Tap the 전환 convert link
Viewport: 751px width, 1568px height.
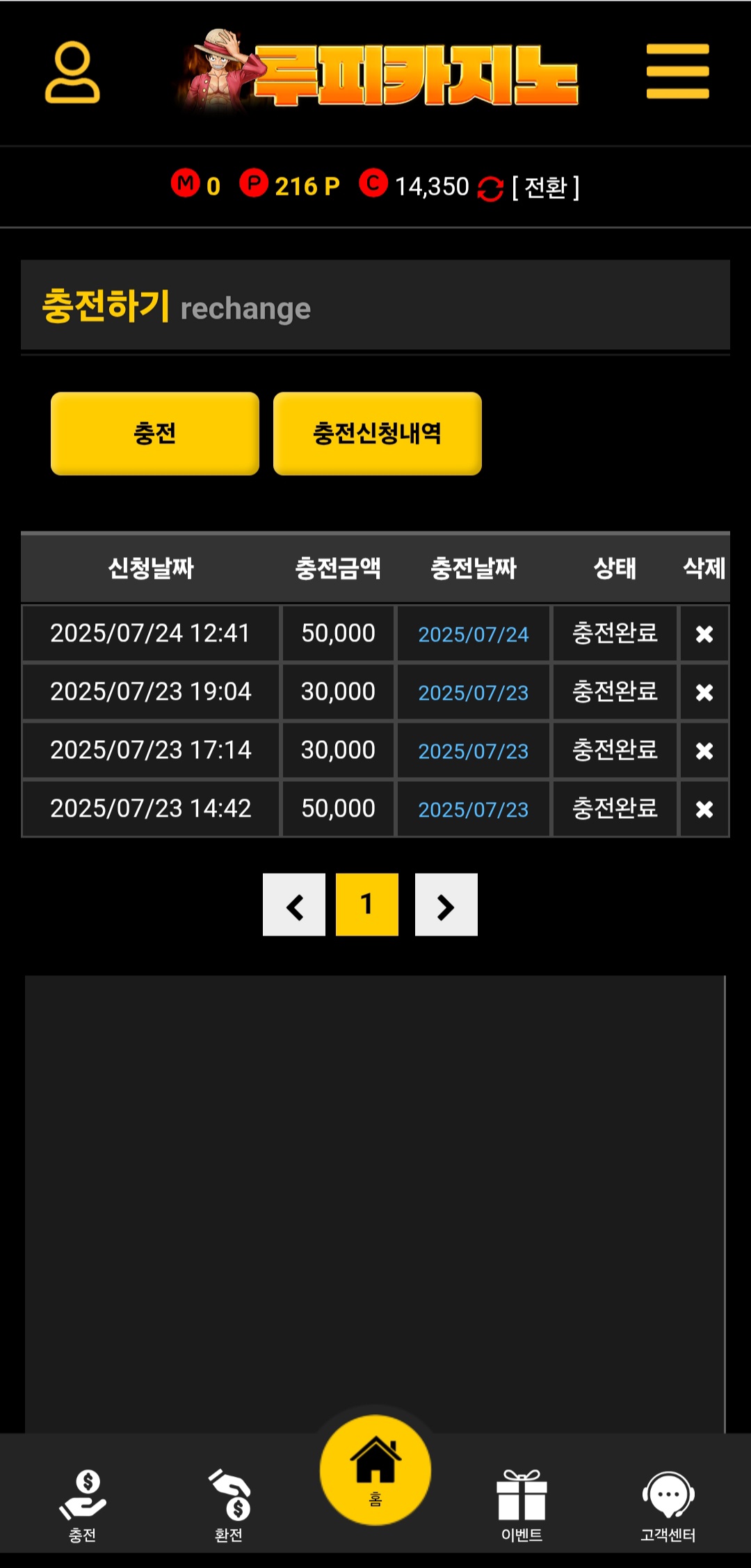tap(546, 187)
